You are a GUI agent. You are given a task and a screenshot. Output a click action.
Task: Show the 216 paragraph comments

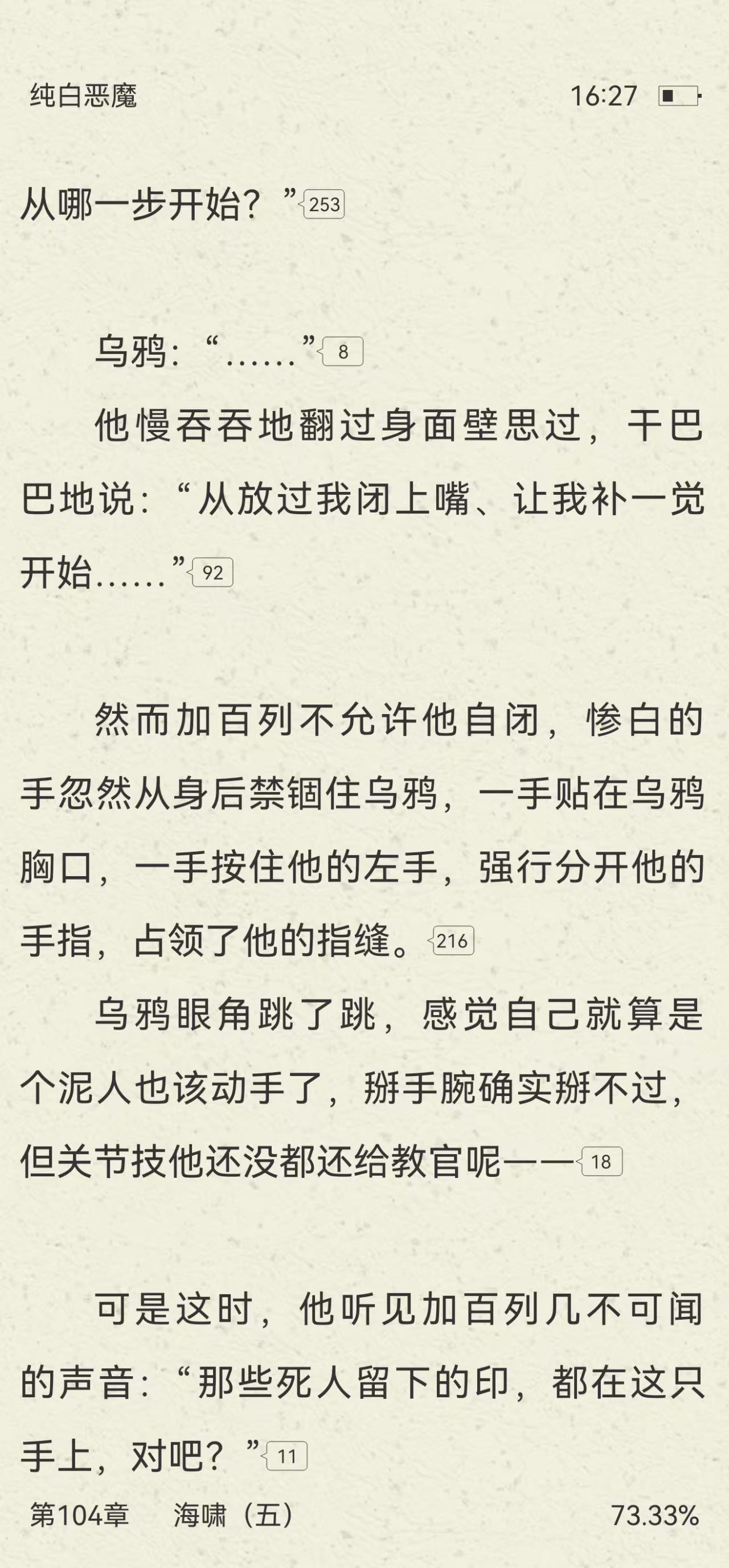pyautogui.click(x=452, y=941)
